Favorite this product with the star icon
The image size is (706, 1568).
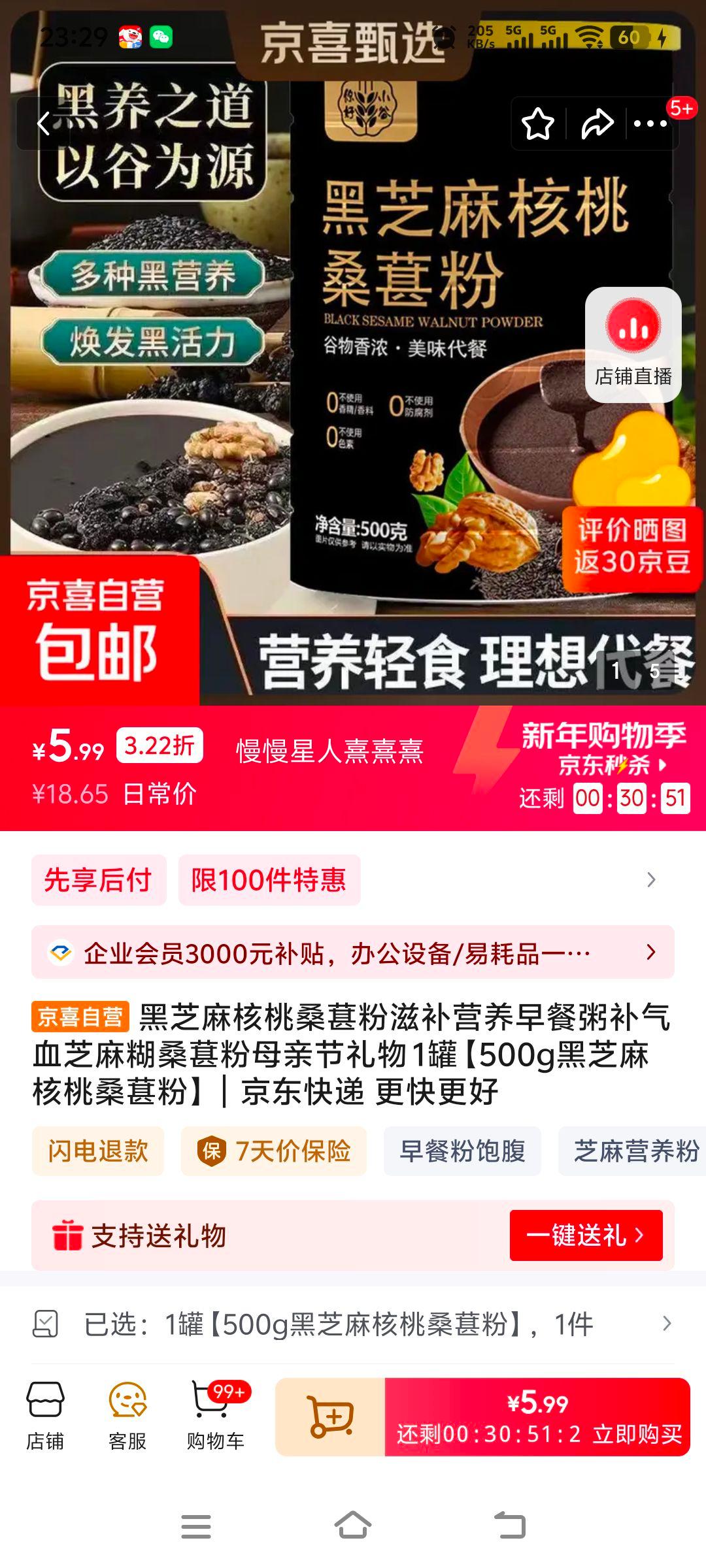coord(538,124)
